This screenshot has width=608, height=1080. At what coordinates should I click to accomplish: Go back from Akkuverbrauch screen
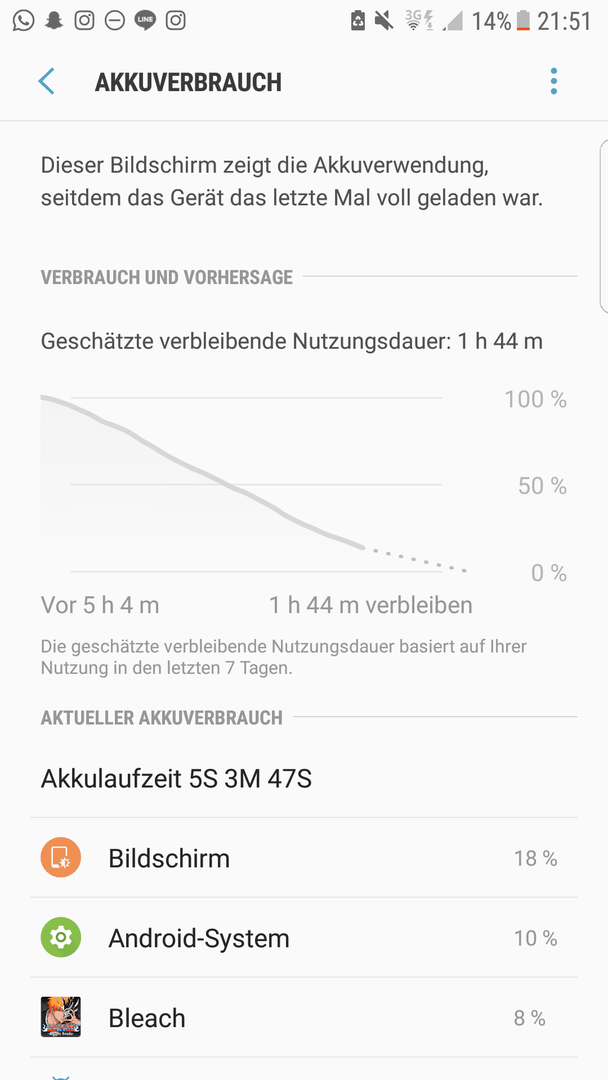pyautogui.click(x=46, y=81)
